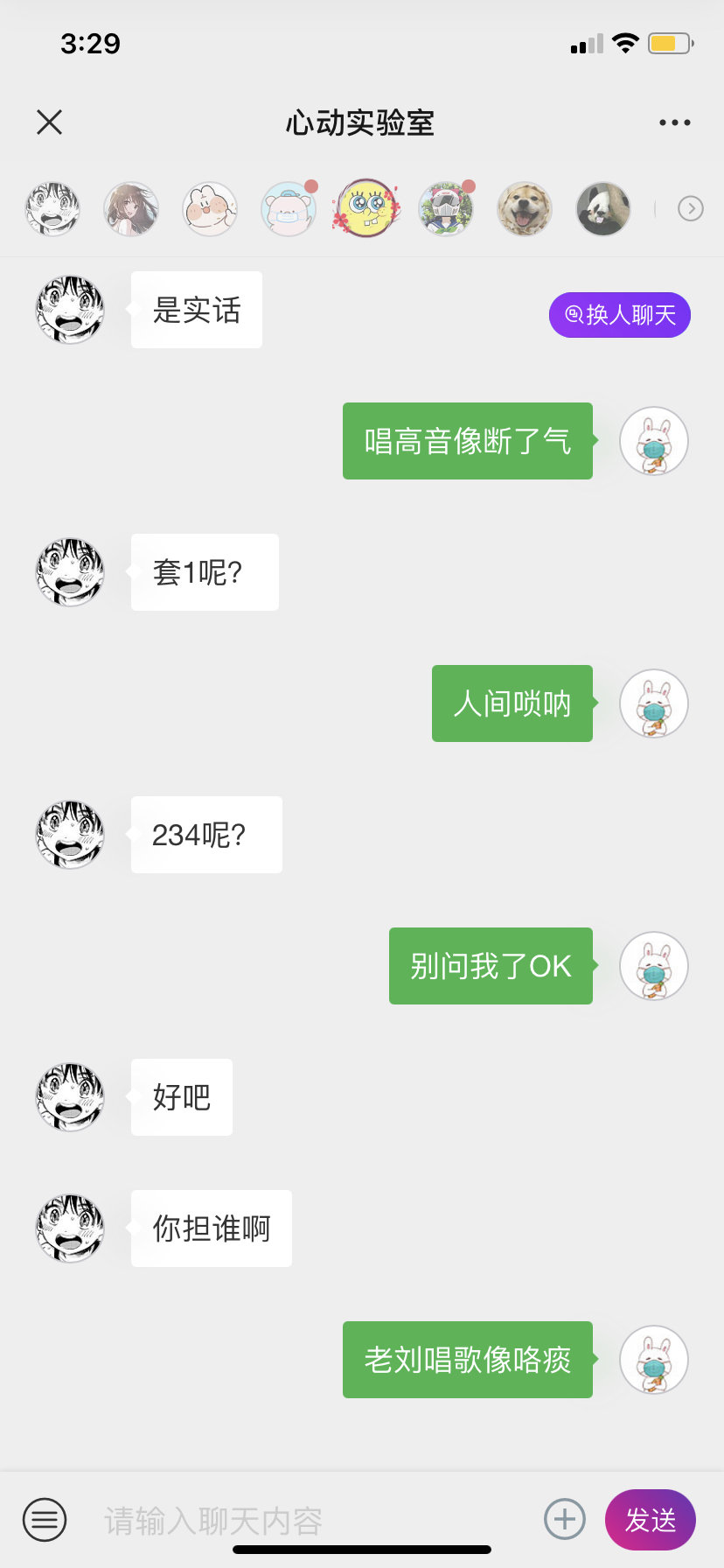Select the golden dog avatar in the member row
This screenshot has height=1568, width=724.
pos(524,208)
